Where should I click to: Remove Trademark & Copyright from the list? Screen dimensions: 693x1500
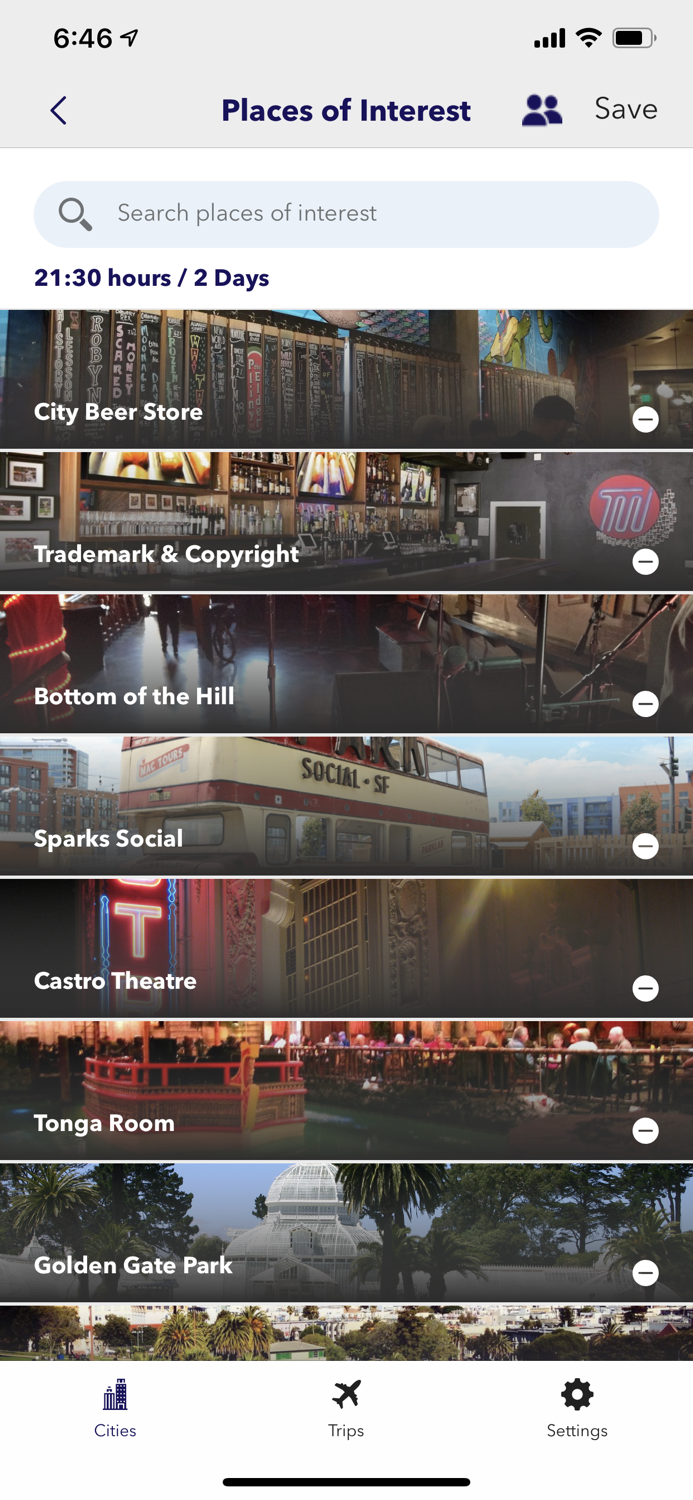pos(646,562)
